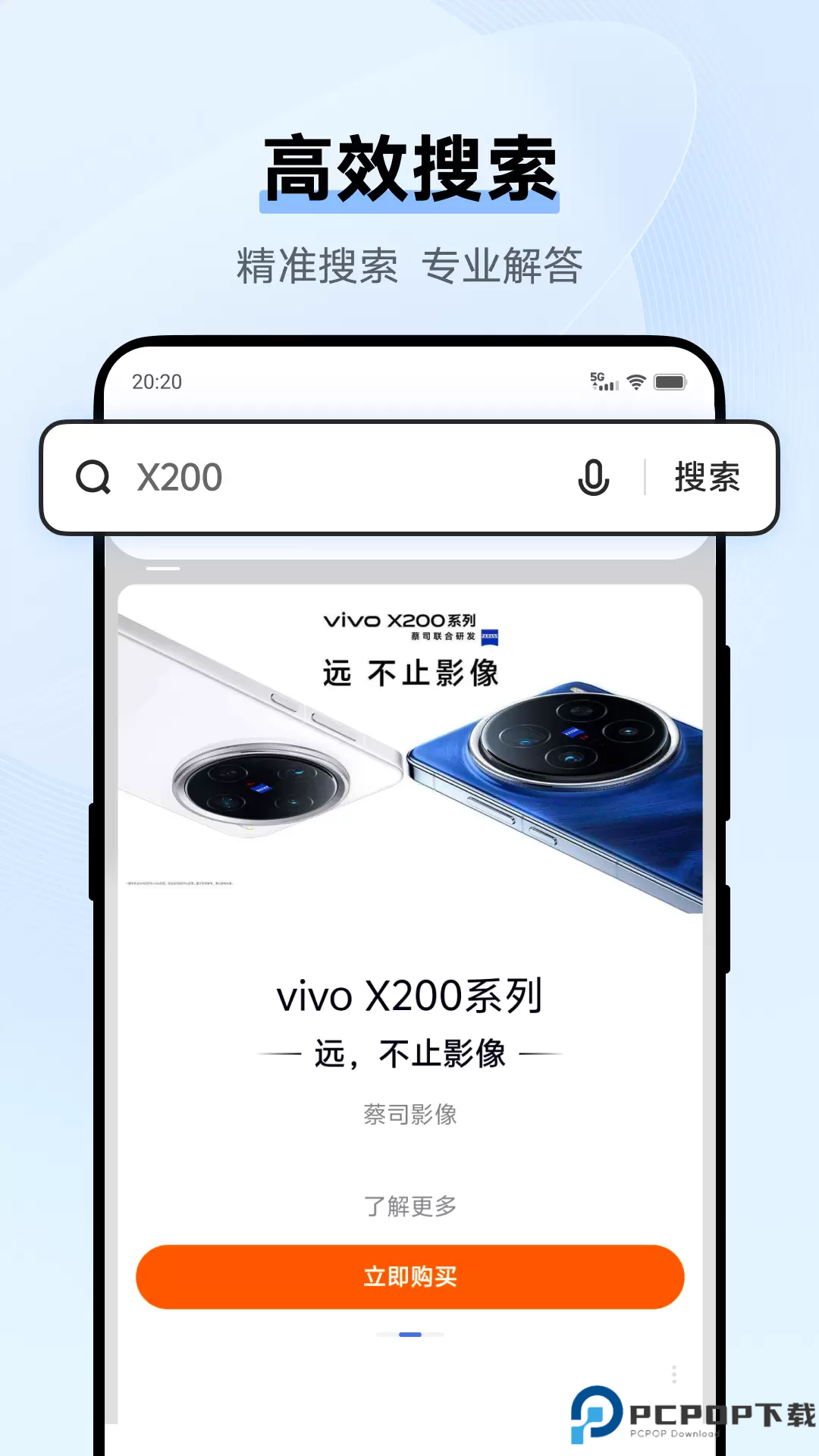Click the 5G signal indicator icon

point(601,381)
